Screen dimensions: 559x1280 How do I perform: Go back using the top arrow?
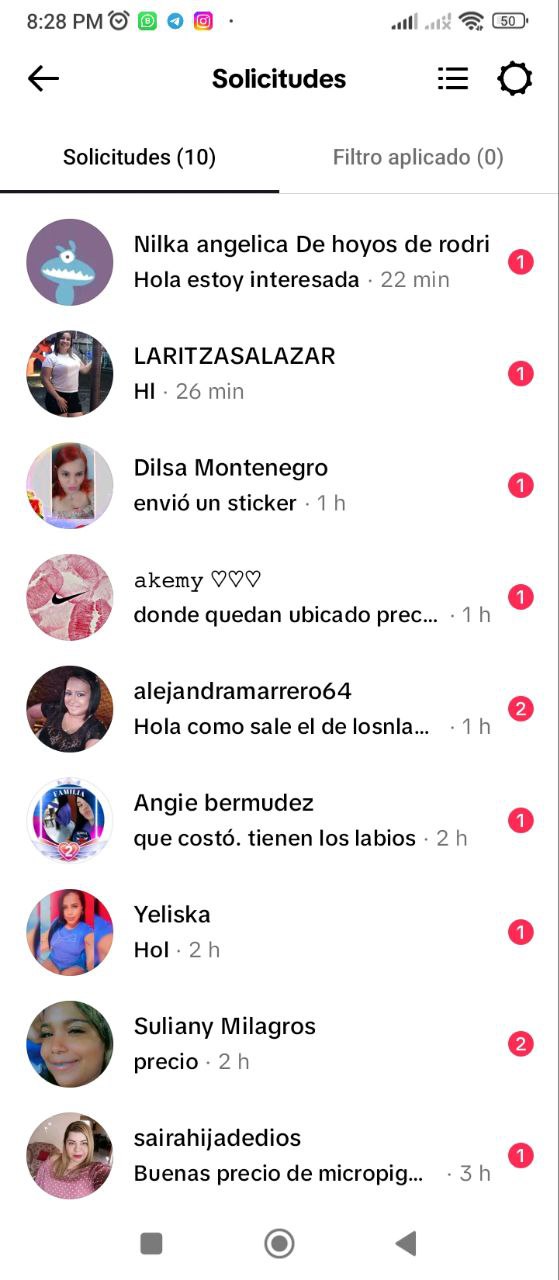[x=43, y=79]
